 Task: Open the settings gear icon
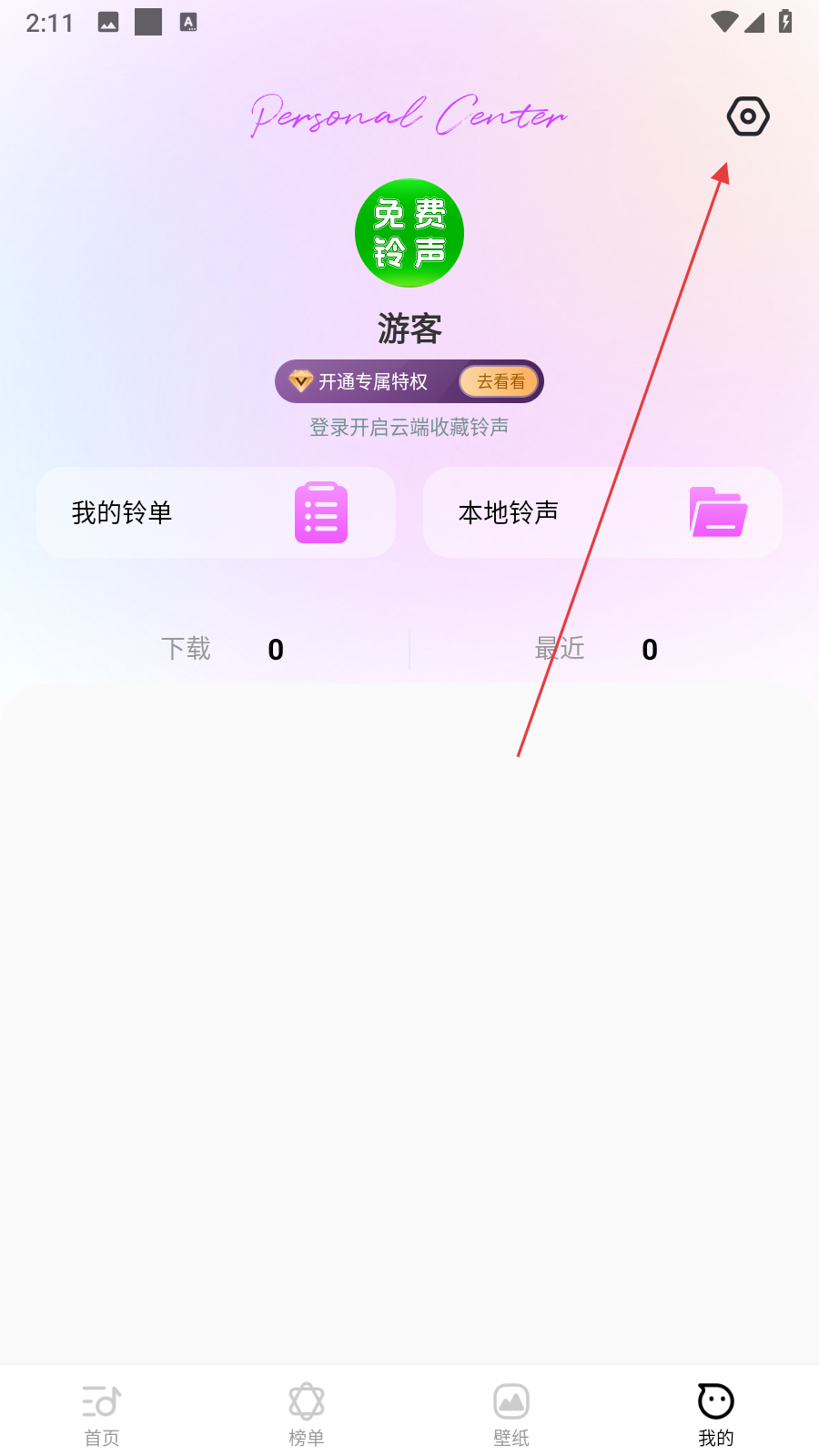tap(748, 116)
